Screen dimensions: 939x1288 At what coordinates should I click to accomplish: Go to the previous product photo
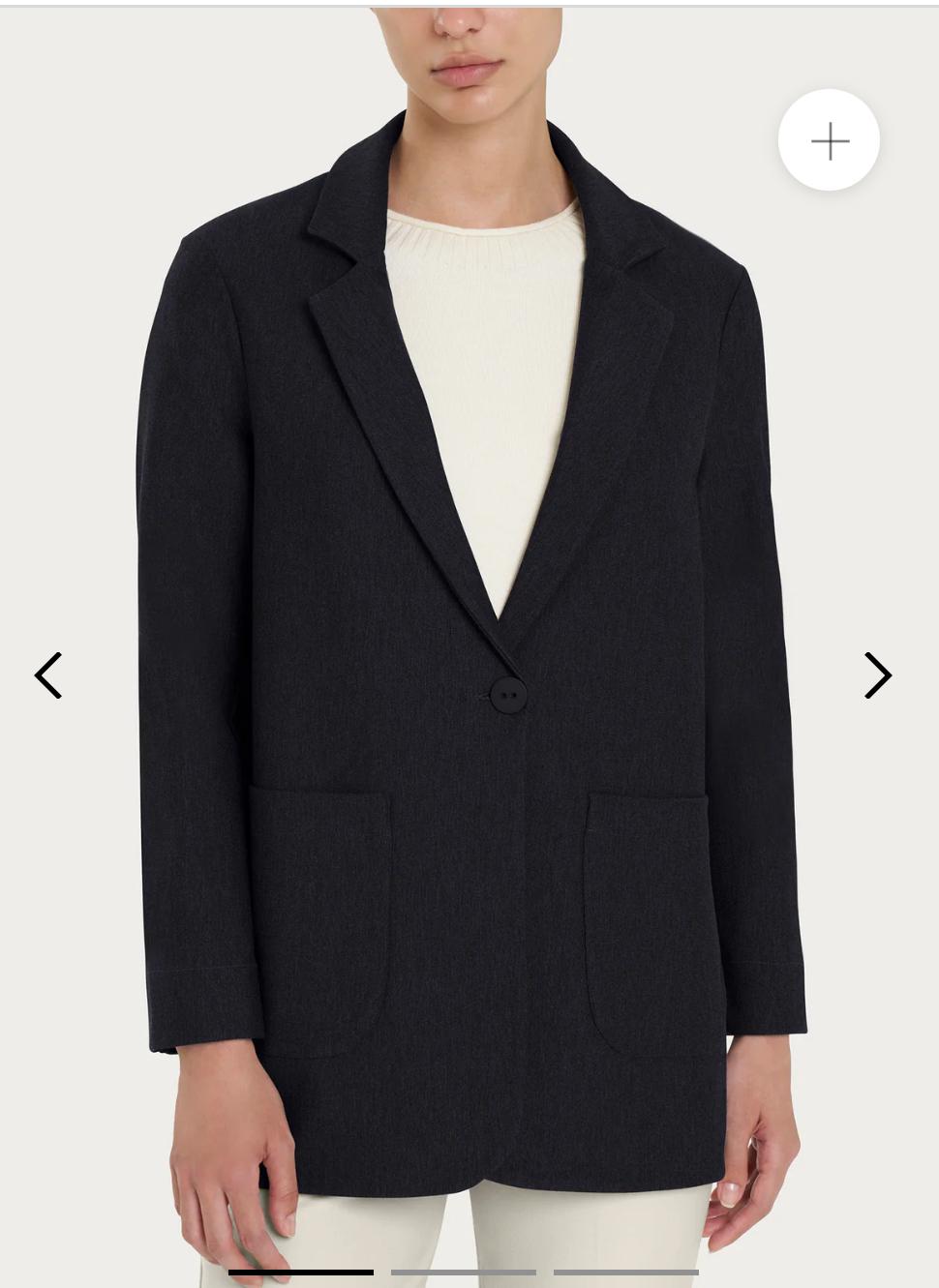pyautogui.click(x=48, y=674)
